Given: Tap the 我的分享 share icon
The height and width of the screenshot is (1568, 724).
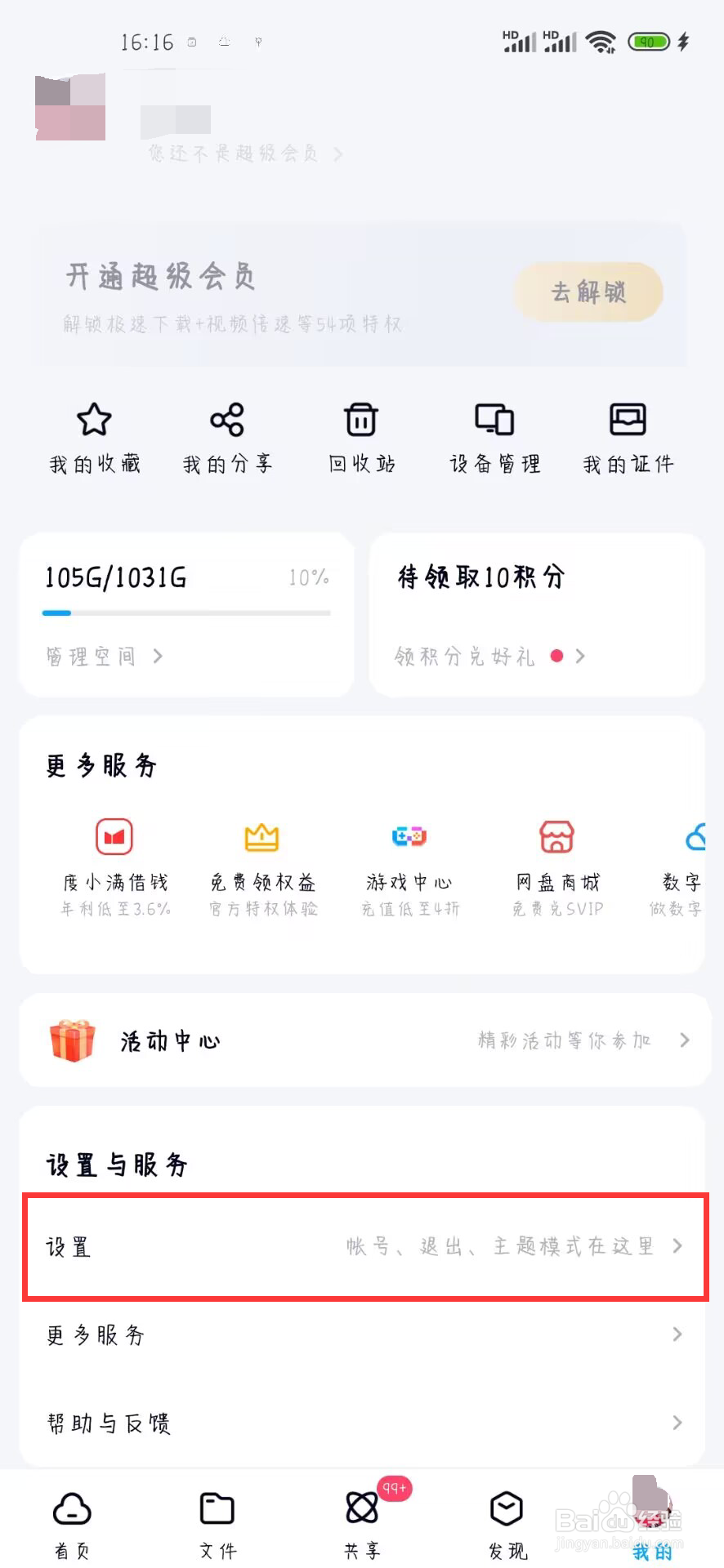Looking at the screenshot, I should coord(226,420).
